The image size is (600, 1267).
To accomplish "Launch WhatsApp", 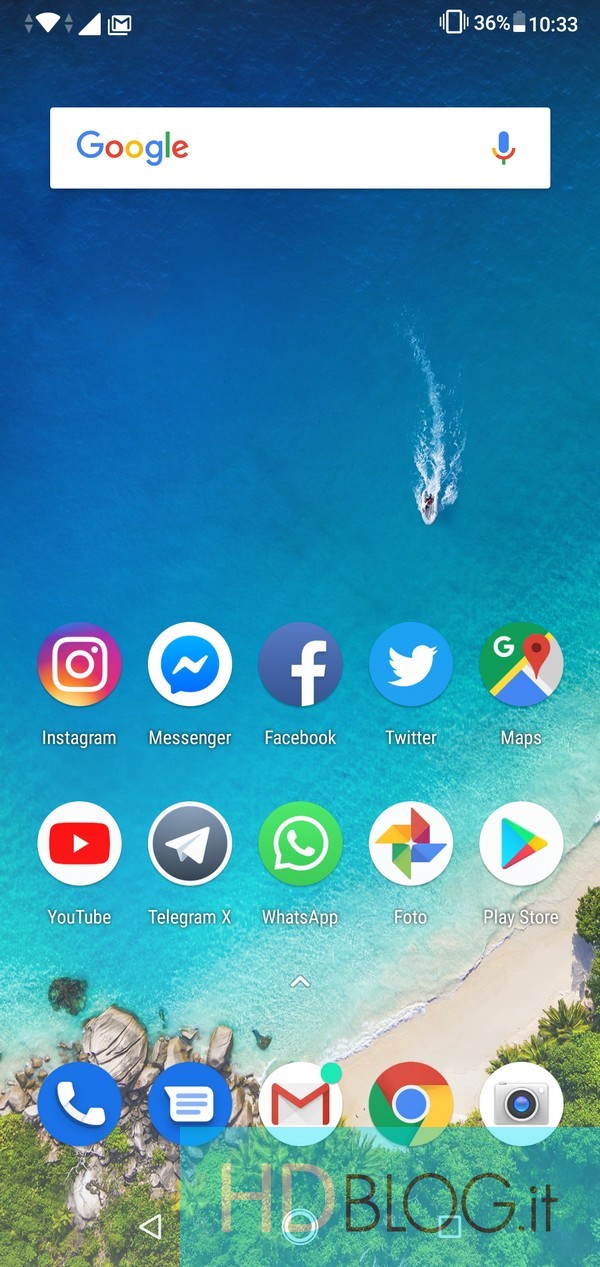I will 300,844.
